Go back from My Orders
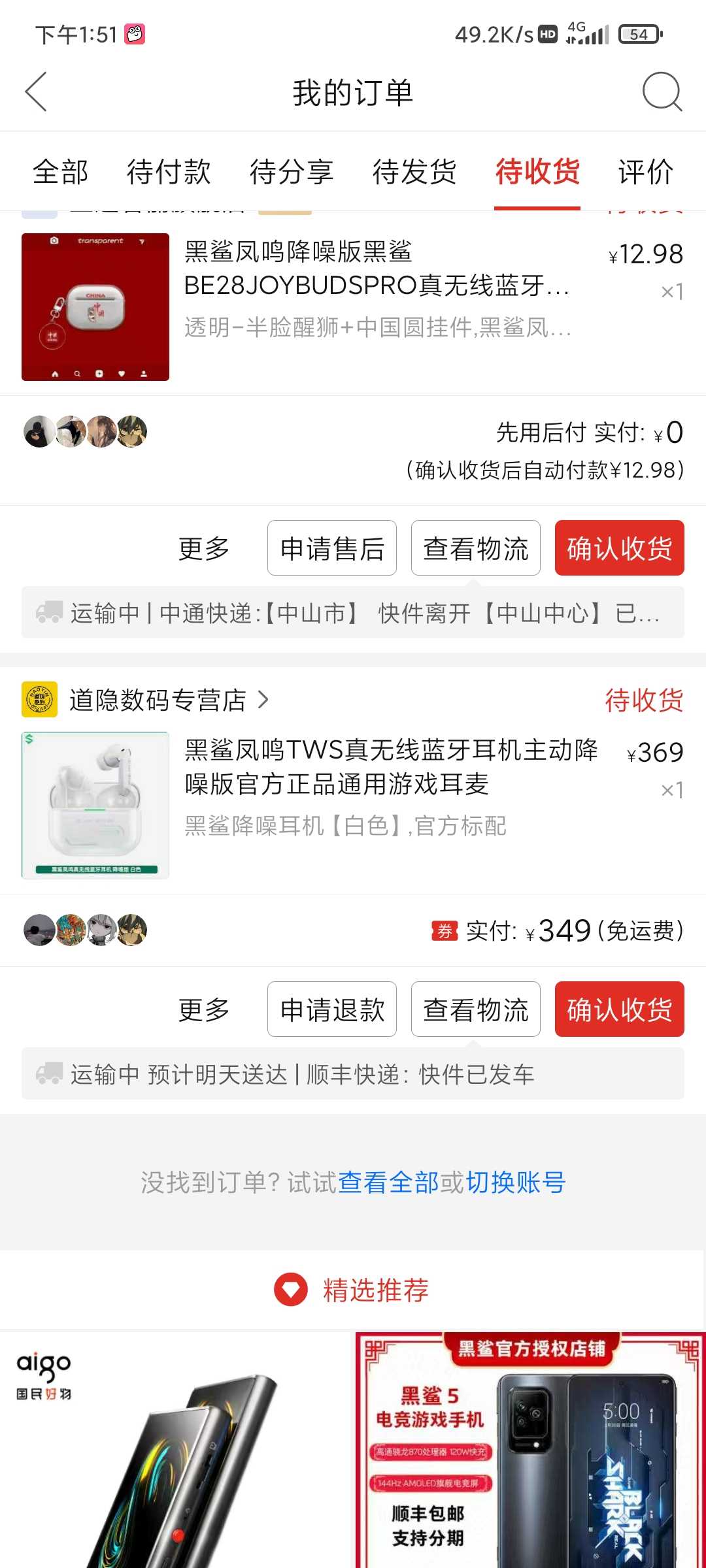 coord(37,92)
